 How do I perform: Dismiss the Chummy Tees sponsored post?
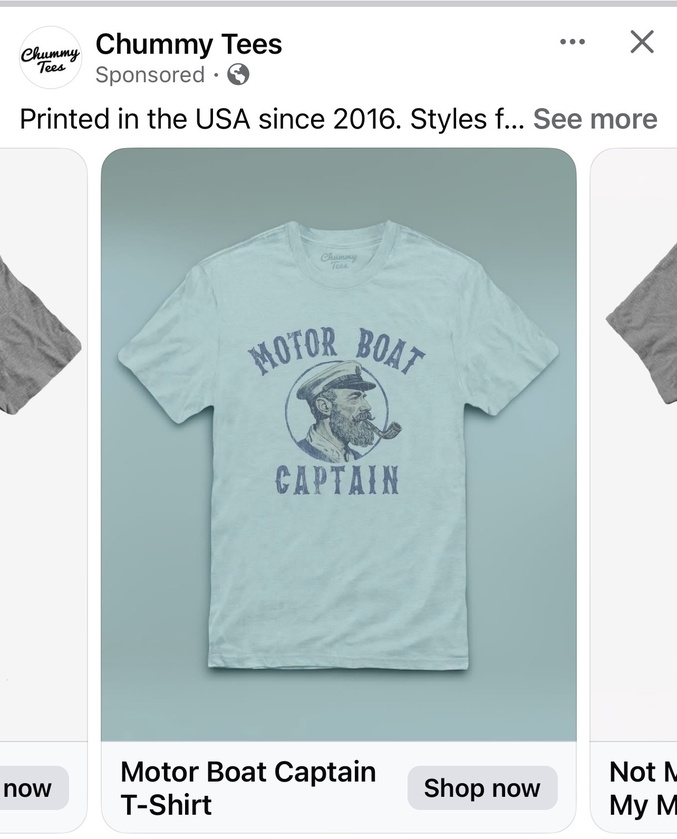pyautogui.click(x=642, y=42)
